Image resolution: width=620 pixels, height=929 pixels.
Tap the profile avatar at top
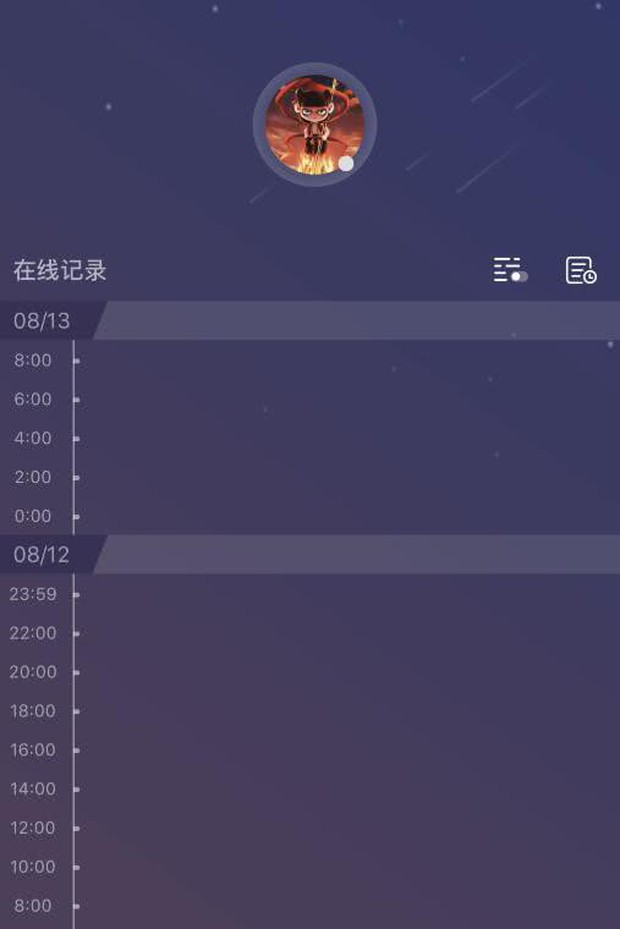tap(314, 125)
